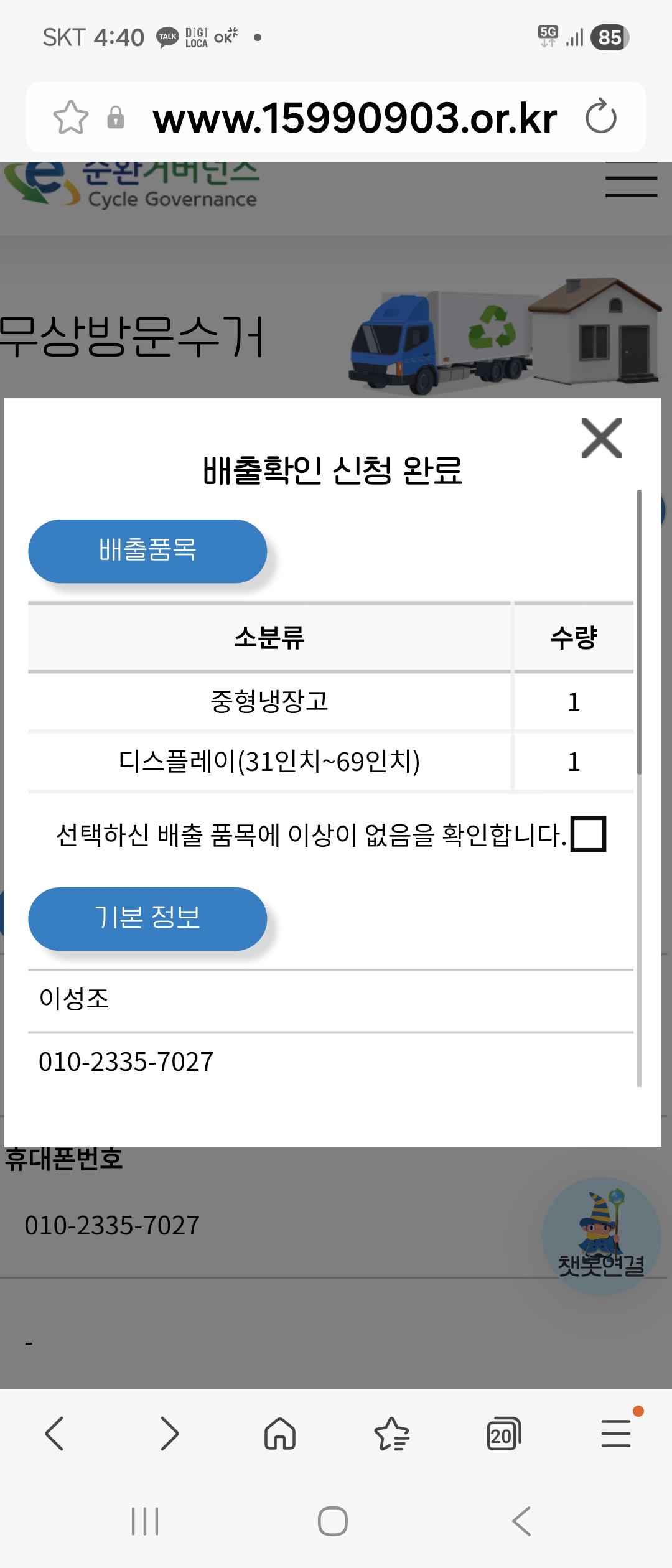The image size is (672, 1568).
Task: Open the site hamburger menu
Action: 631,180
